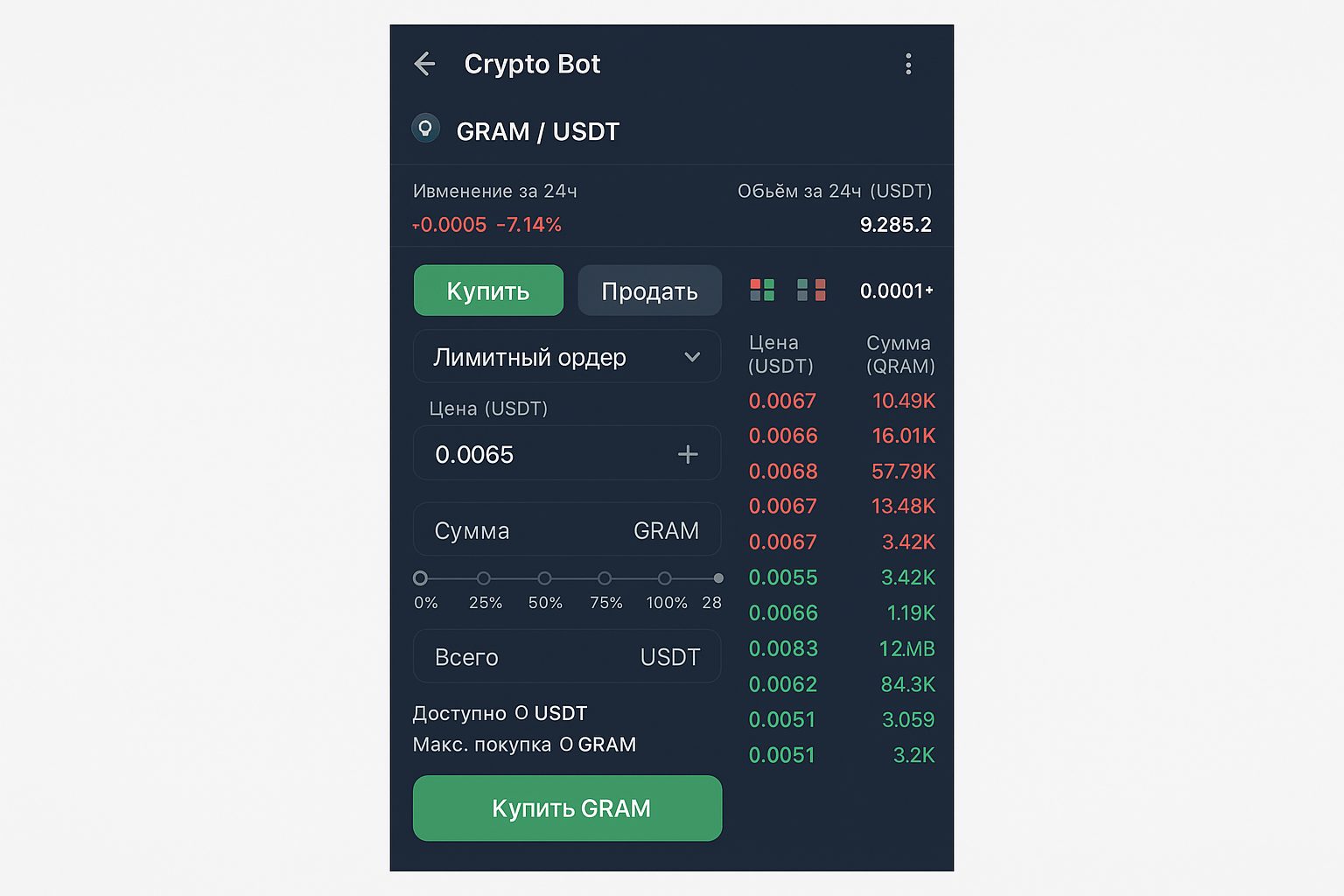Select the second order book layout icon
The height and width of the screenshot is (896, 1344).
point(811,290)
